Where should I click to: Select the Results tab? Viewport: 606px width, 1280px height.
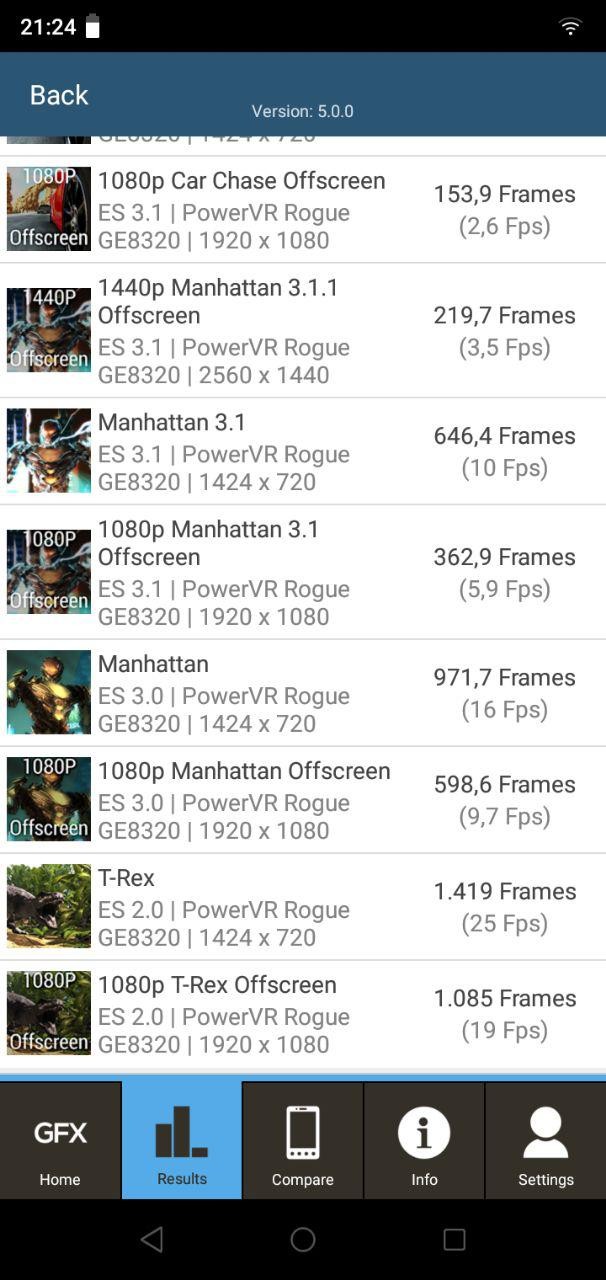pos(182,1140)
